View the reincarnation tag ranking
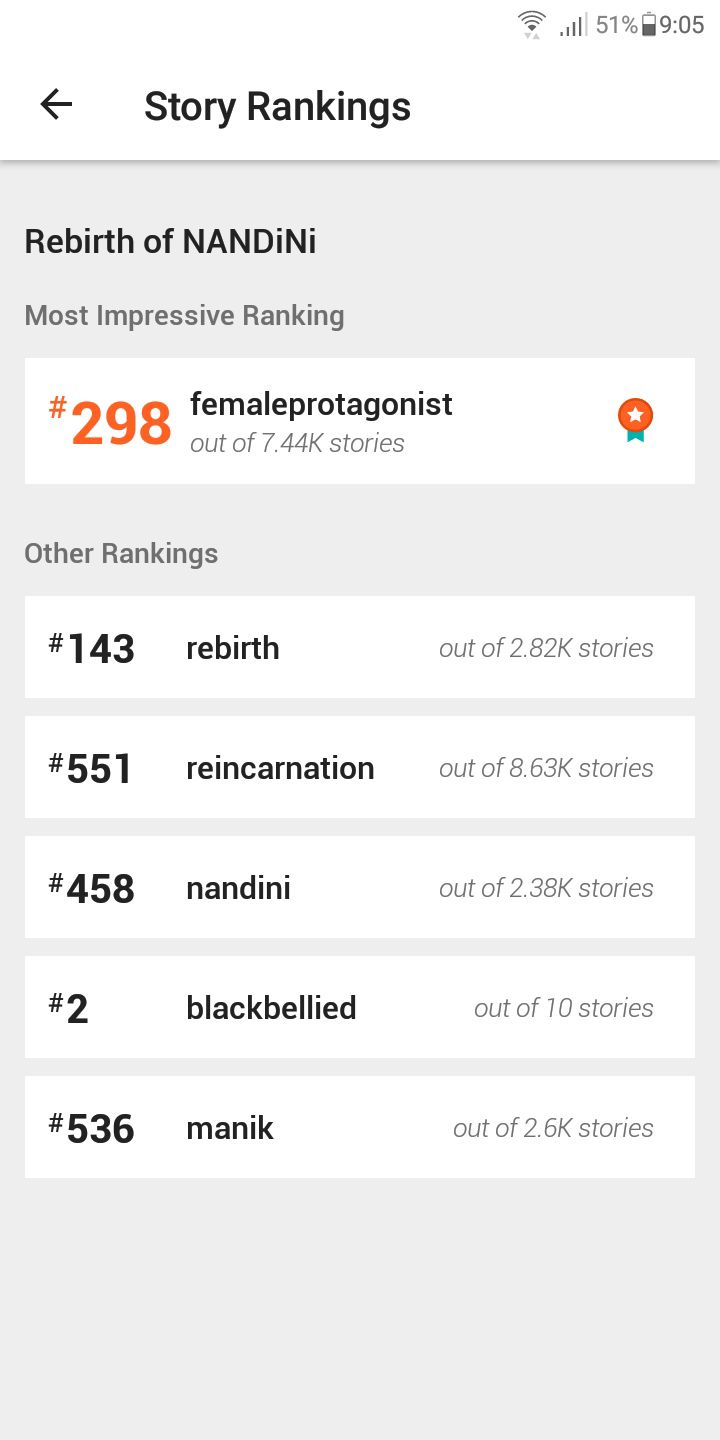Screen dimensions: 720x1440 tap(360, 767)
